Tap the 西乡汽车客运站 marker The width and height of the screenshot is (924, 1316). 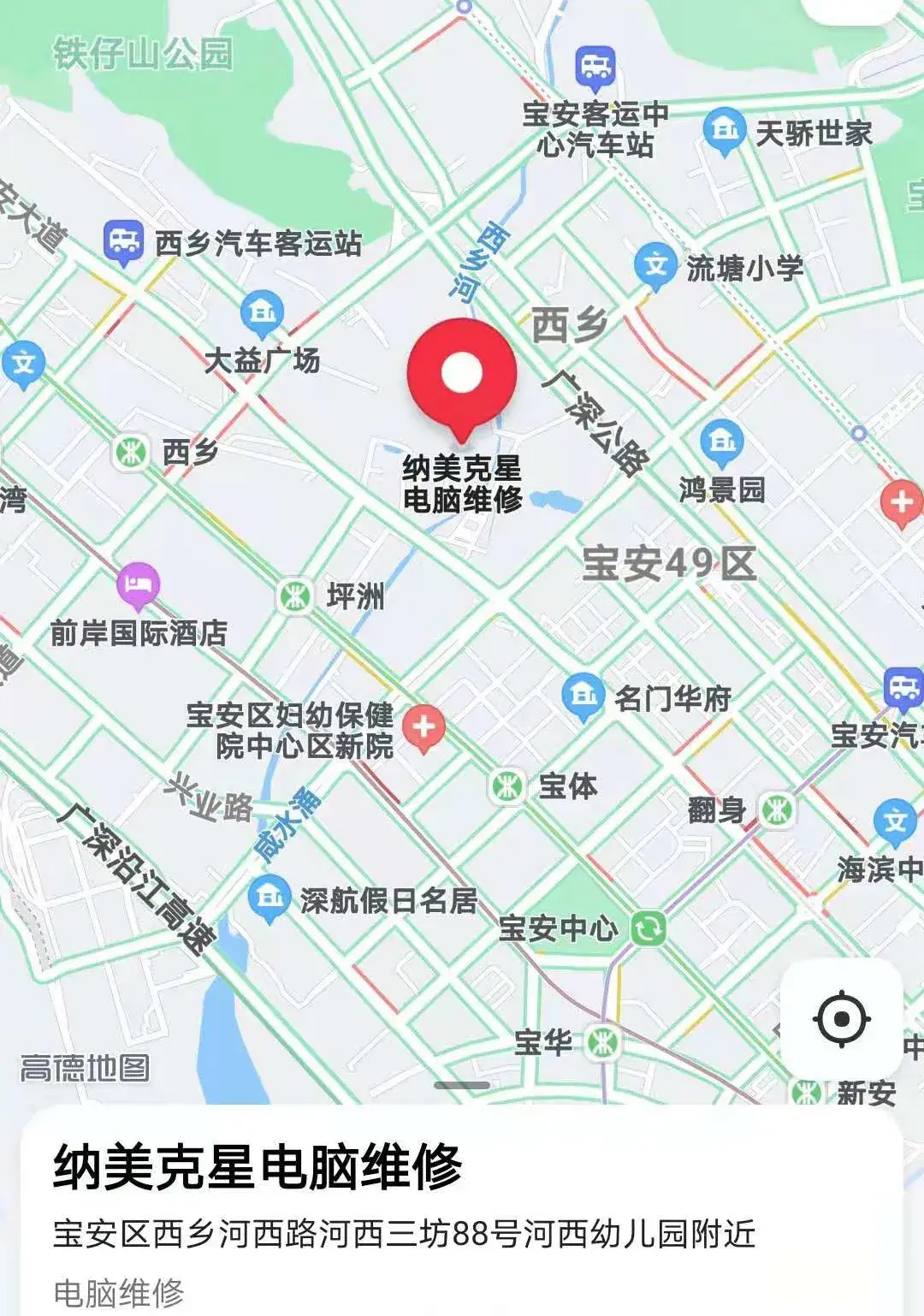coord(124,241)
